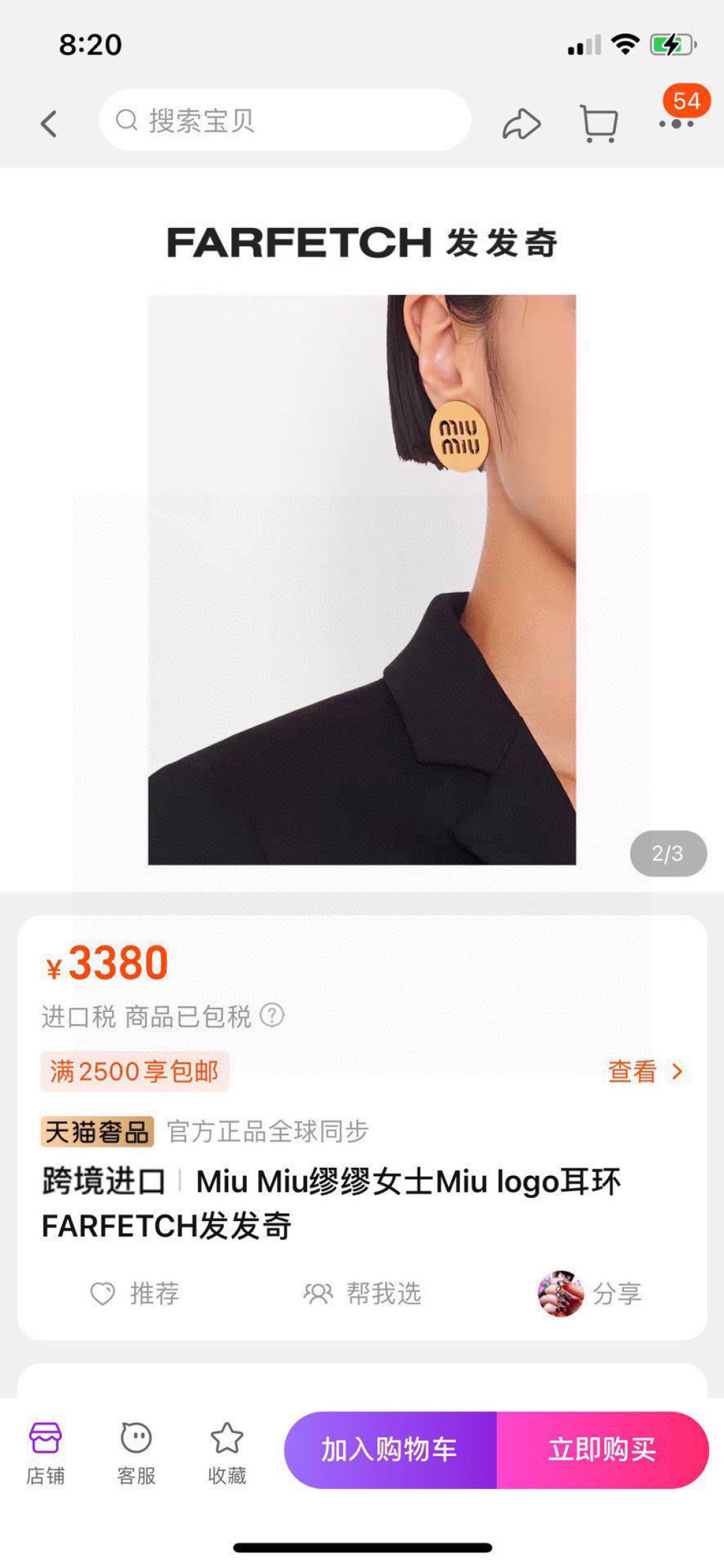724x1568 pixels.
Task: View the Miu Miu earring product photo
Action: (362, 580)
